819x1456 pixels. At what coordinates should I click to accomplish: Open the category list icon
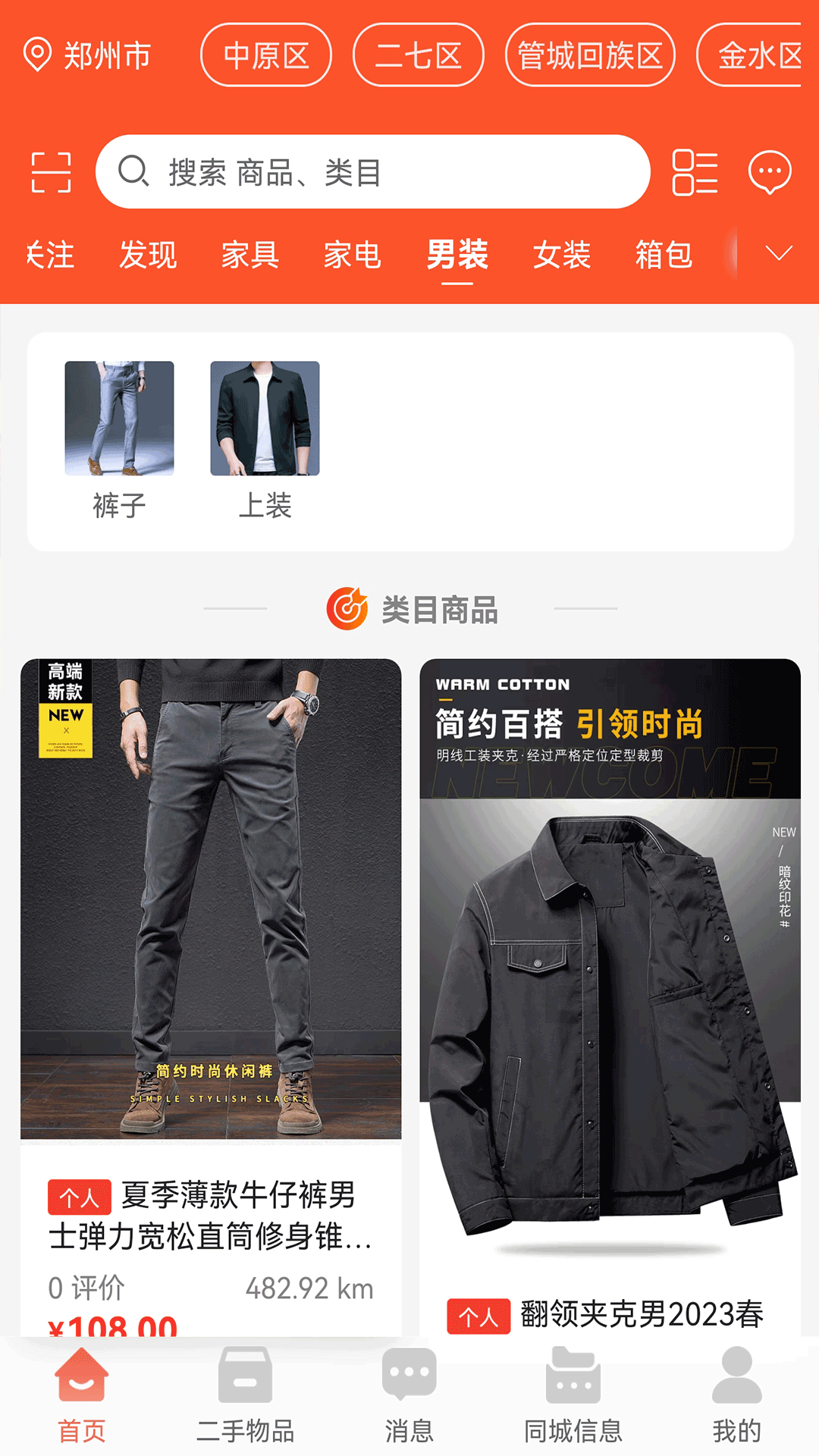tap(695, 172)
